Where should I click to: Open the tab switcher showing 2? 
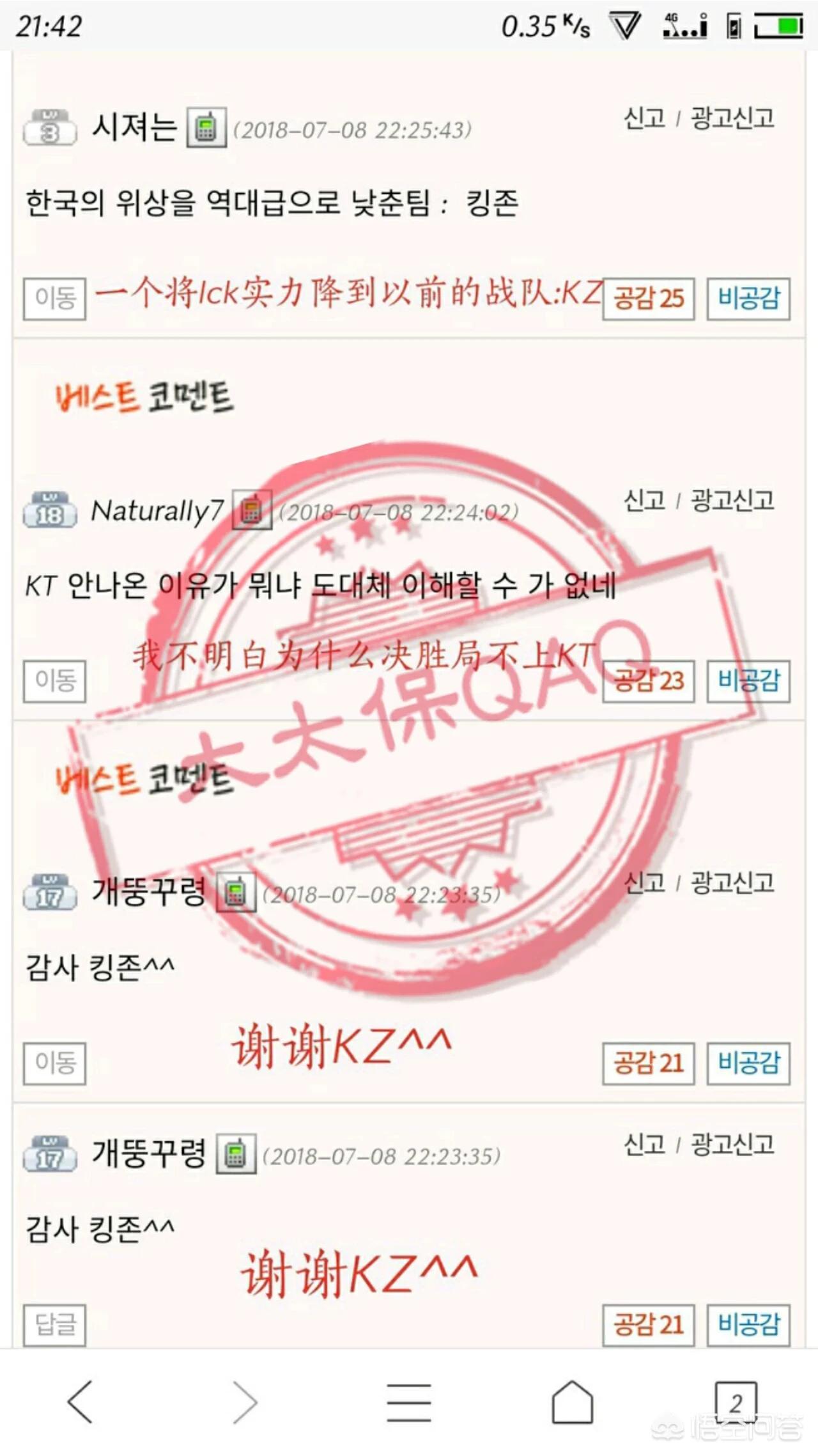[x=736, y=1402]
